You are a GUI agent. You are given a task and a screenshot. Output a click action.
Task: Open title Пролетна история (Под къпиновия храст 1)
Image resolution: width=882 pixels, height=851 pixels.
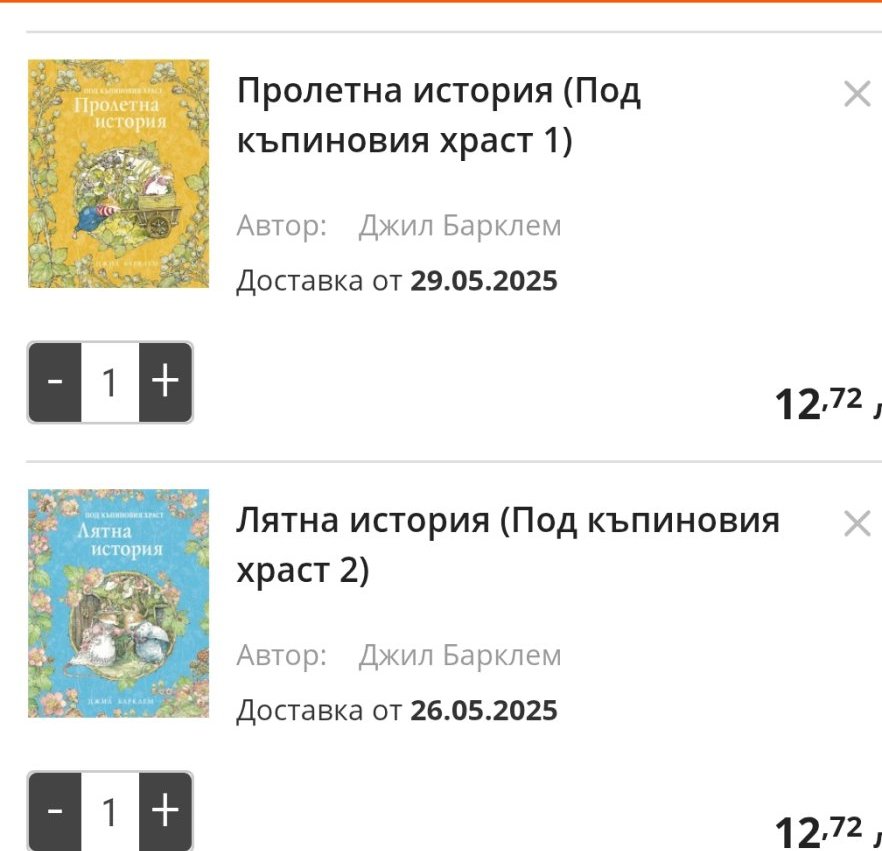pyautogui.click(x=438, y=116)
